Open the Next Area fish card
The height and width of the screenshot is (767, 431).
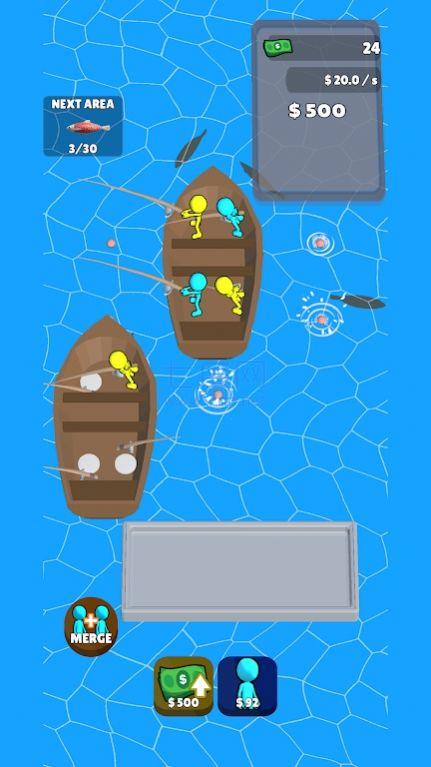coord(83,126)
